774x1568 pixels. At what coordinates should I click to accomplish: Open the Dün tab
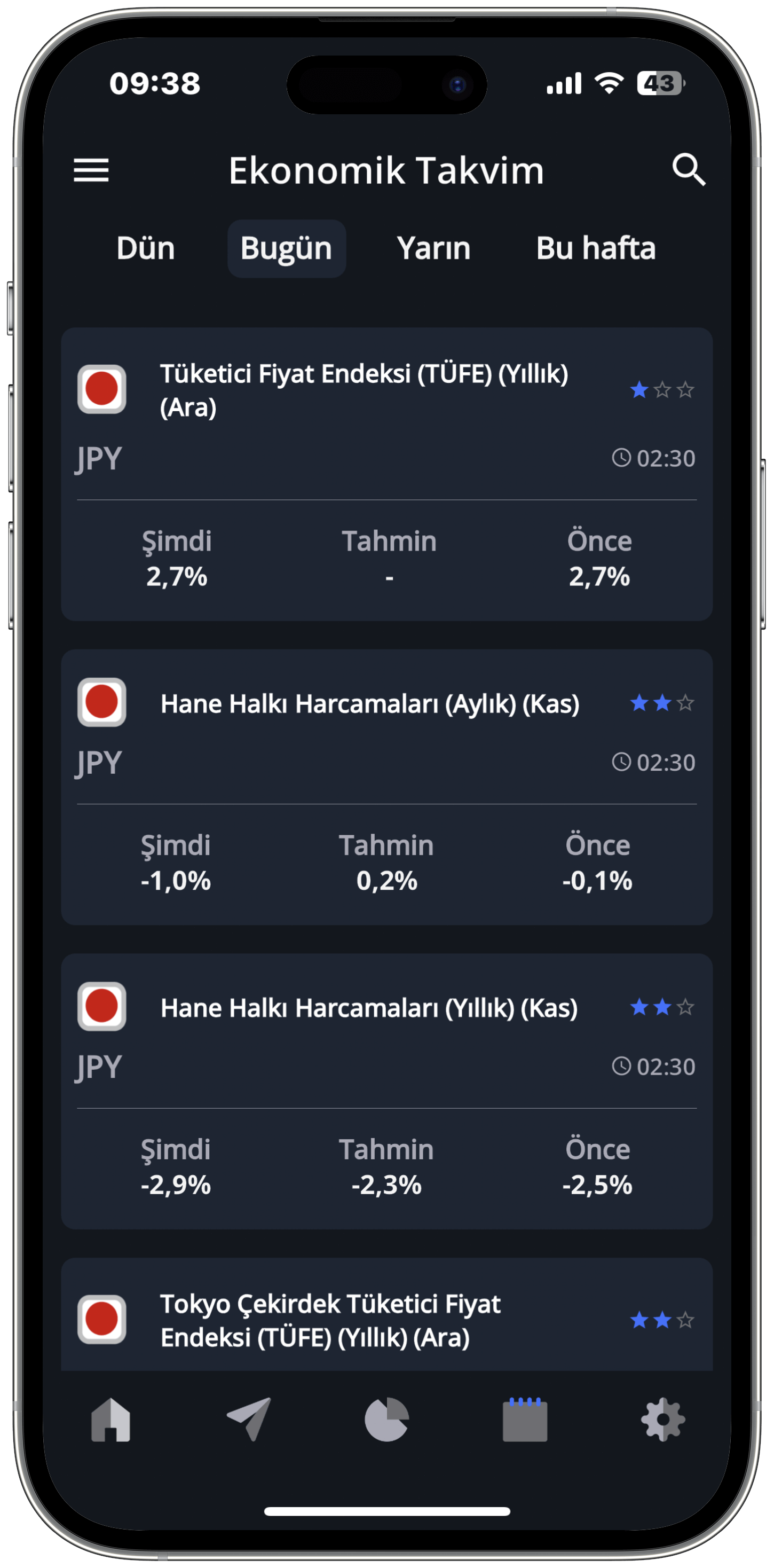pyautogui.click(x=146, y=247)
